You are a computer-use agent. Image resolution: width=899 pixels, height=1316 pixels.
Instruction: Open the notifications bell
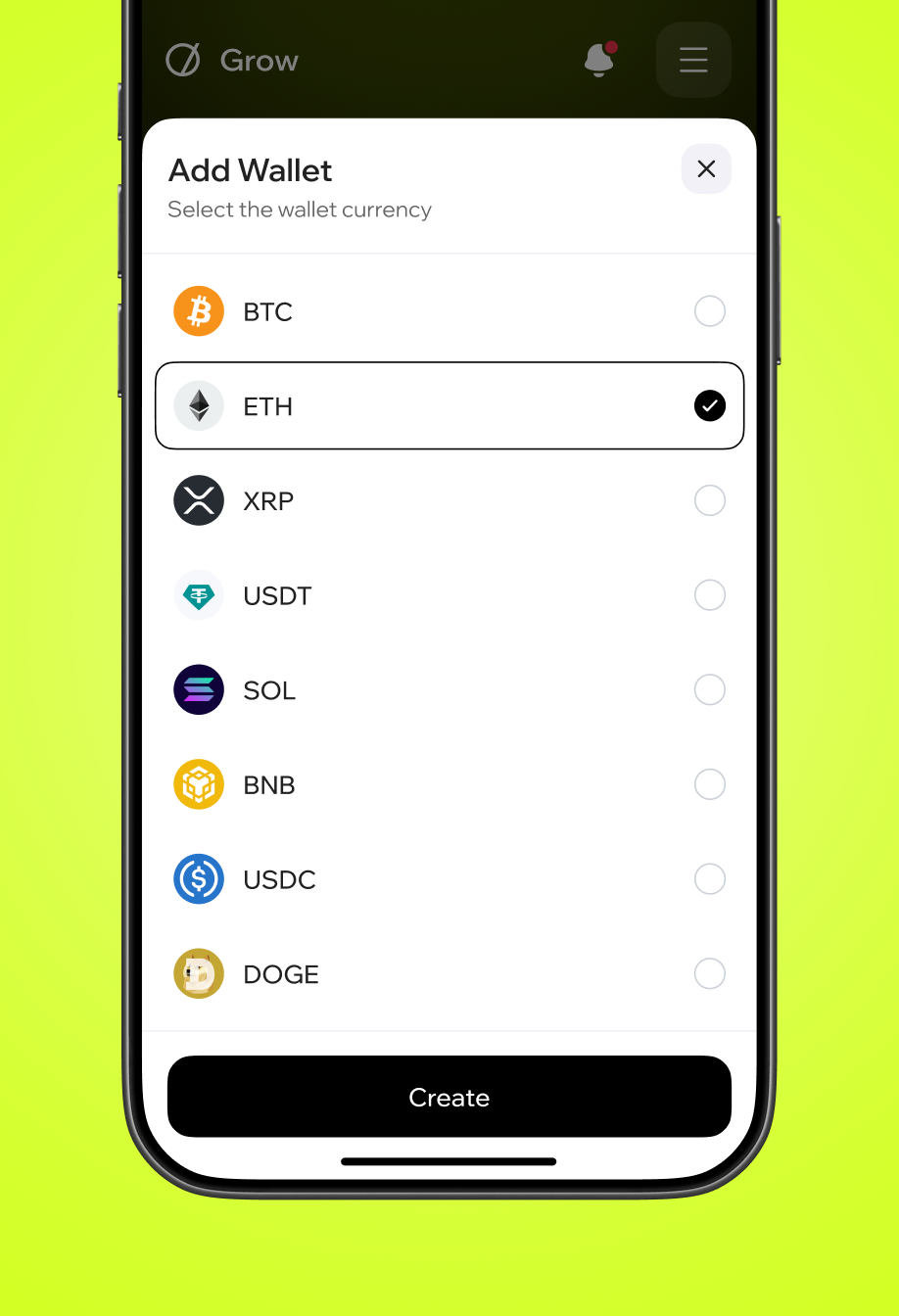(x=599, y=61)
